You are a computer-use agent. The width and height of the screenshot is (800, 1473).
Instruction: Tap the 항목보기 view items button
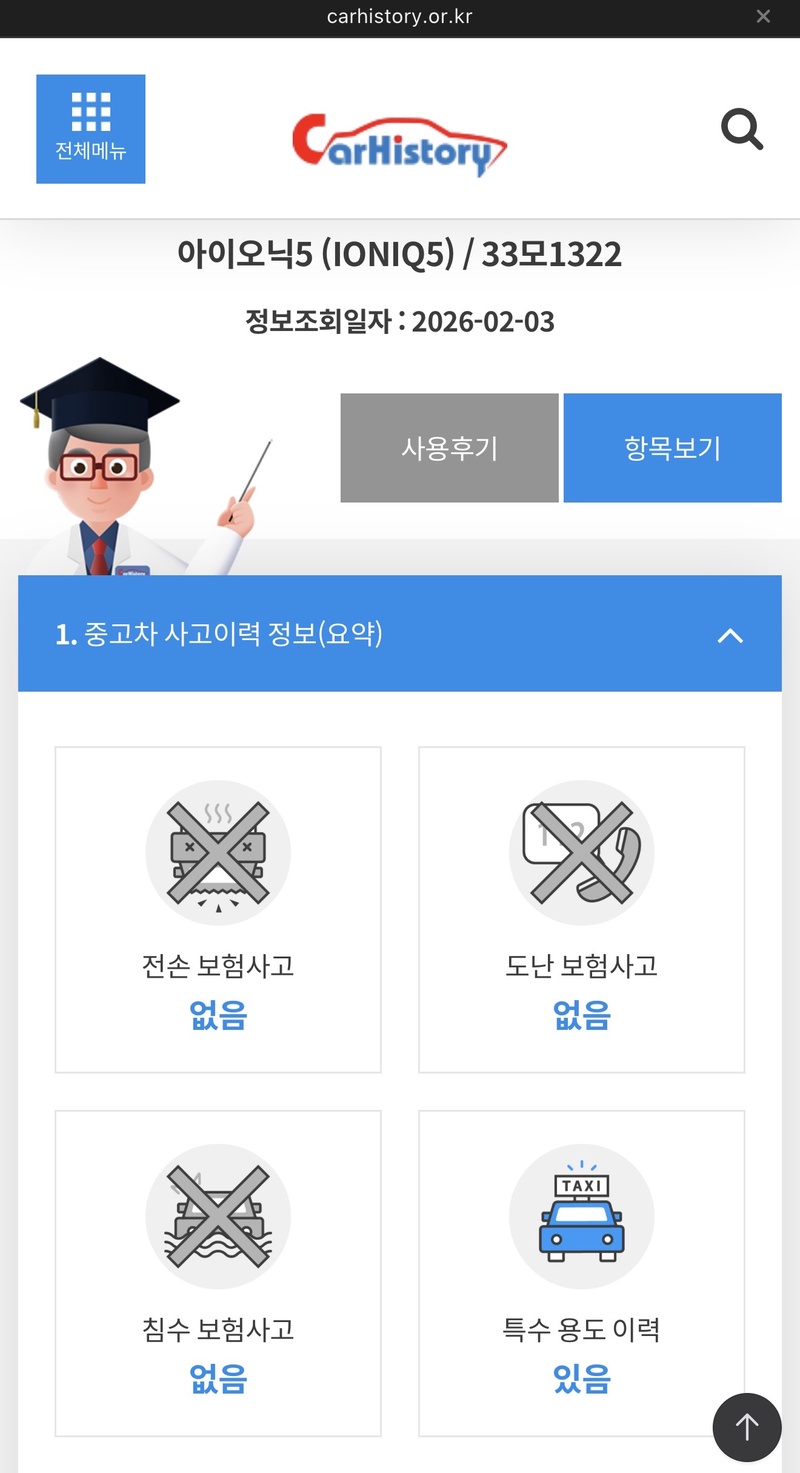(x=672, y=448)
